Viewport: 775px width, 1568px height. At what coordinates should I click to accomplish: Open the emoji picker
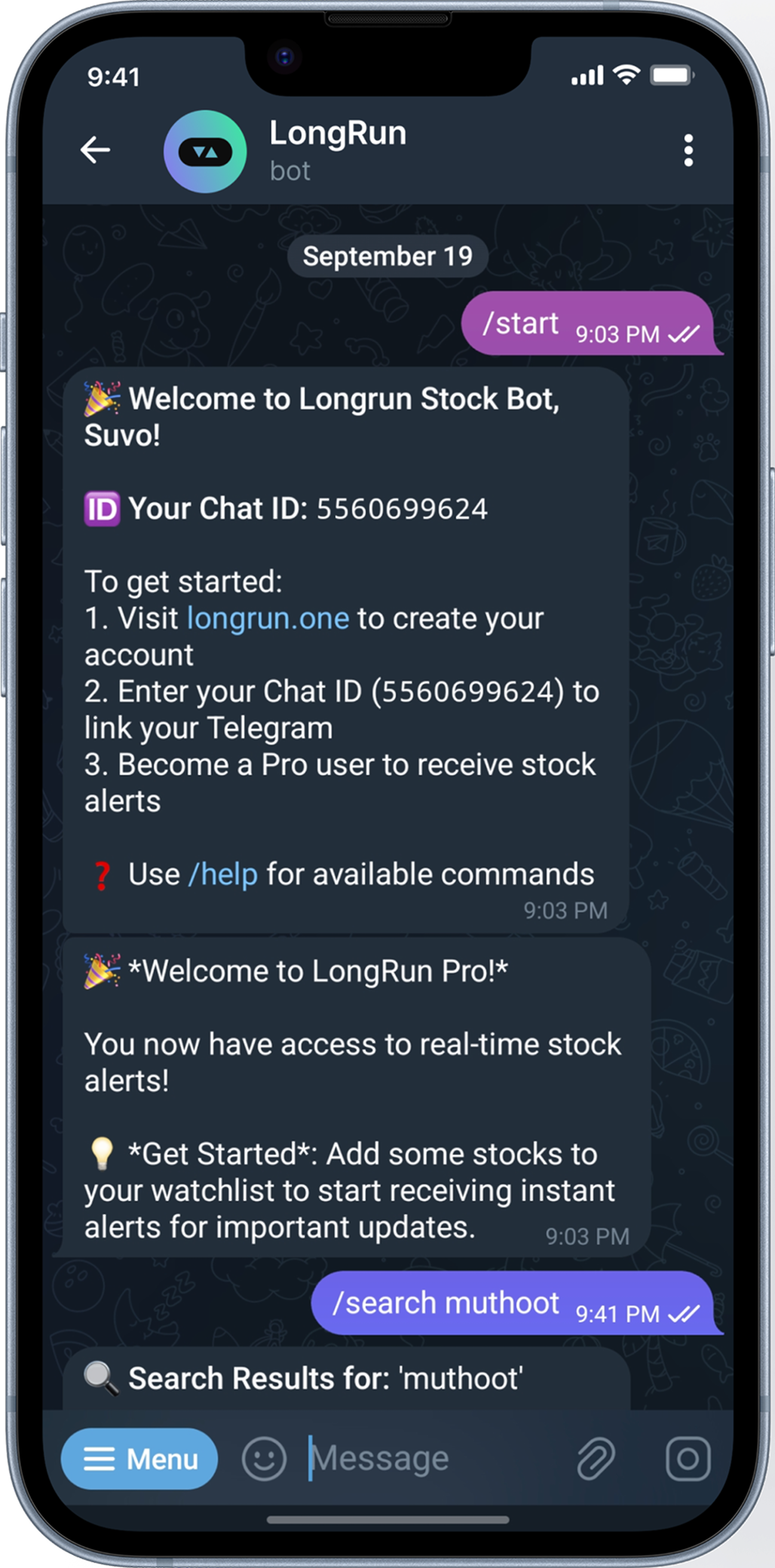click(x=264, y=1459)
